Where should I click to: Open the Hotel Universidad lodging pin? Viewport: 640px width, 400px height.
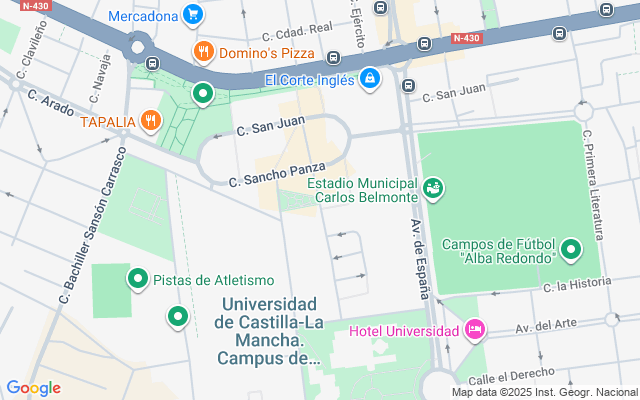(475, 329)
